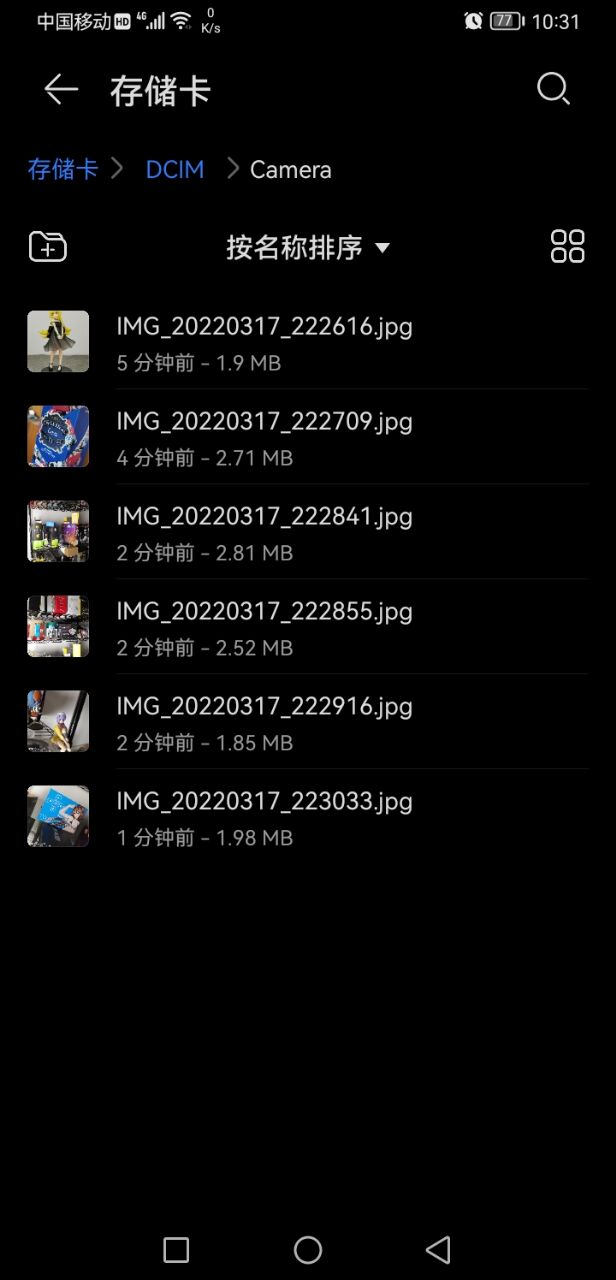Tap the file IMG_20220317_223033.jpg
Image resolution: width=616 pixels, height=1280 pixels.
tap(264, 817)
